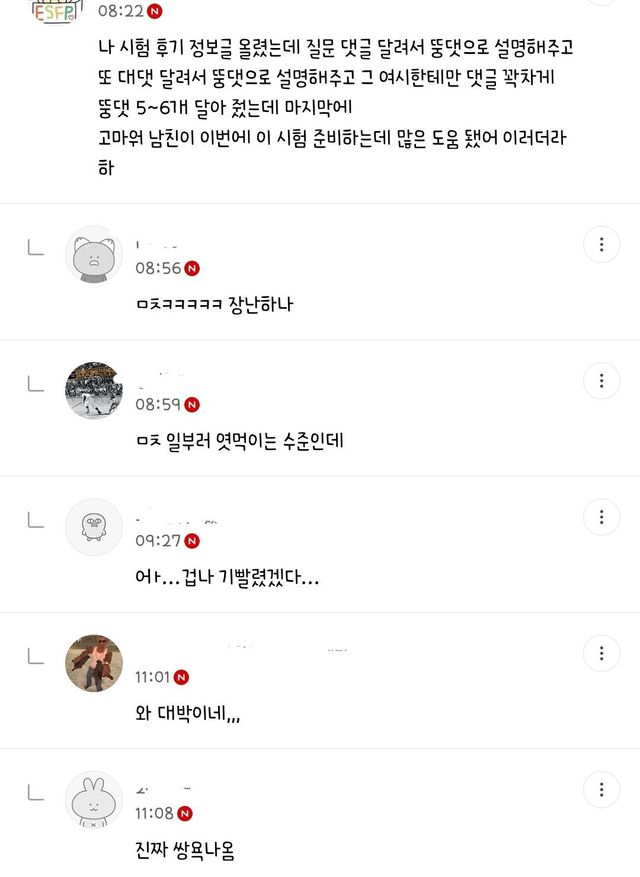Viewport: 640px width, 877px height.
Task: Open the kebab menu for the 11:08 comment
Action: pos(601,789)
